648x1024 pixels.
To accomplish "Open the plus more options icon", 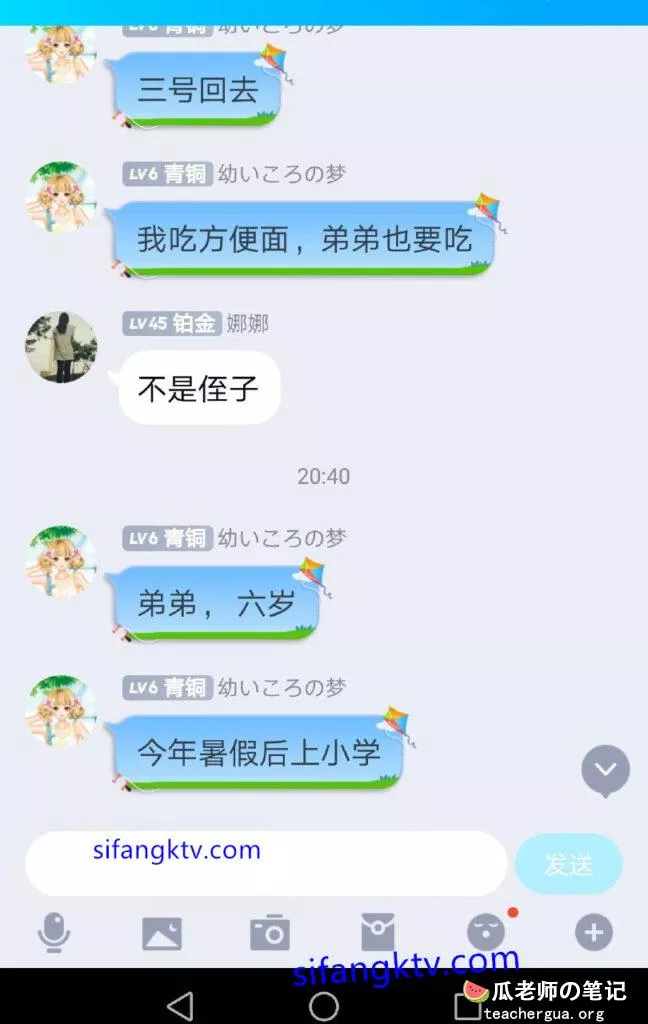I will tap(594, 933).
